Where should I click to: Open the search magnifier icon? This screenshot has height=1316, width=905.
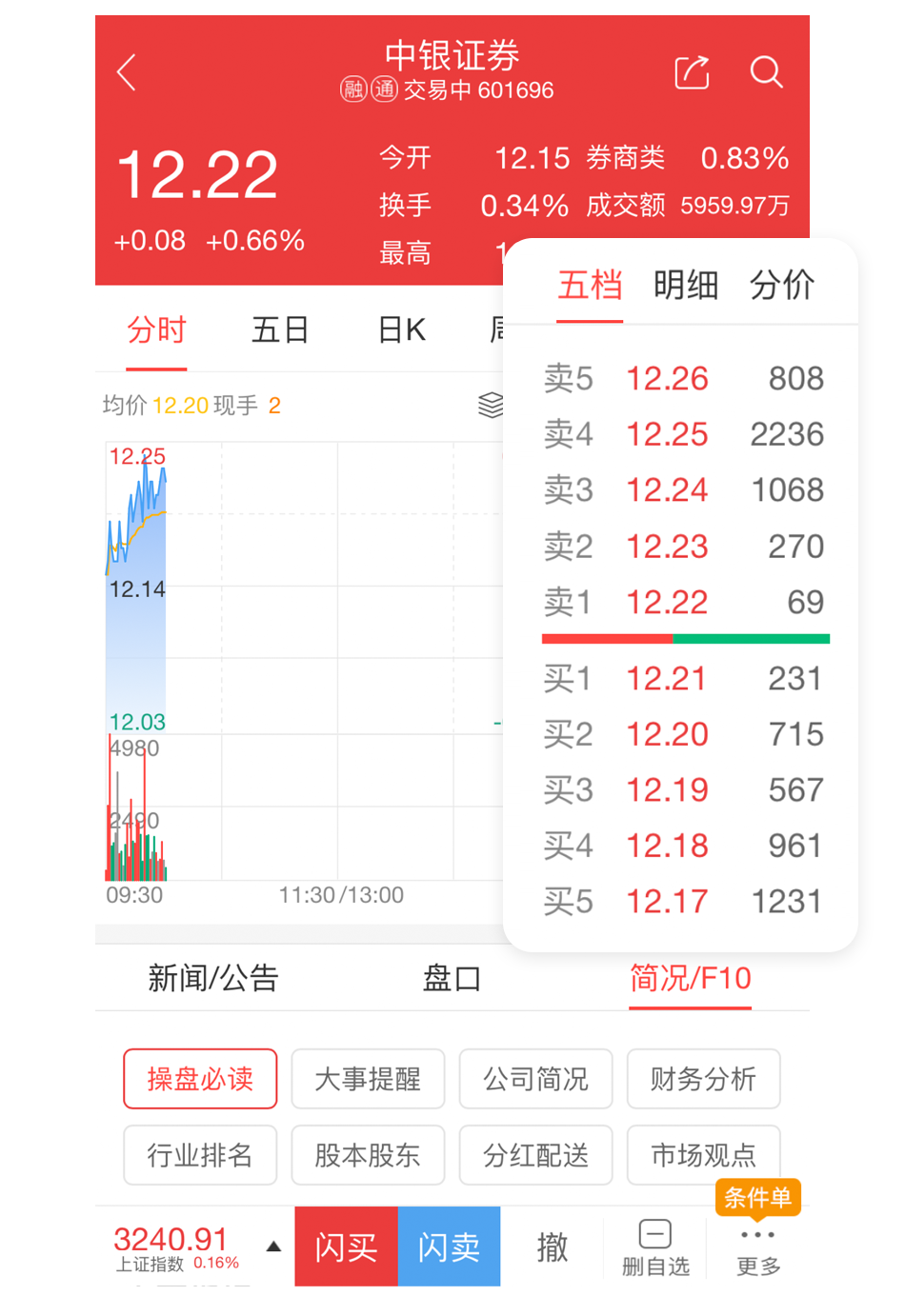[766, 72]
